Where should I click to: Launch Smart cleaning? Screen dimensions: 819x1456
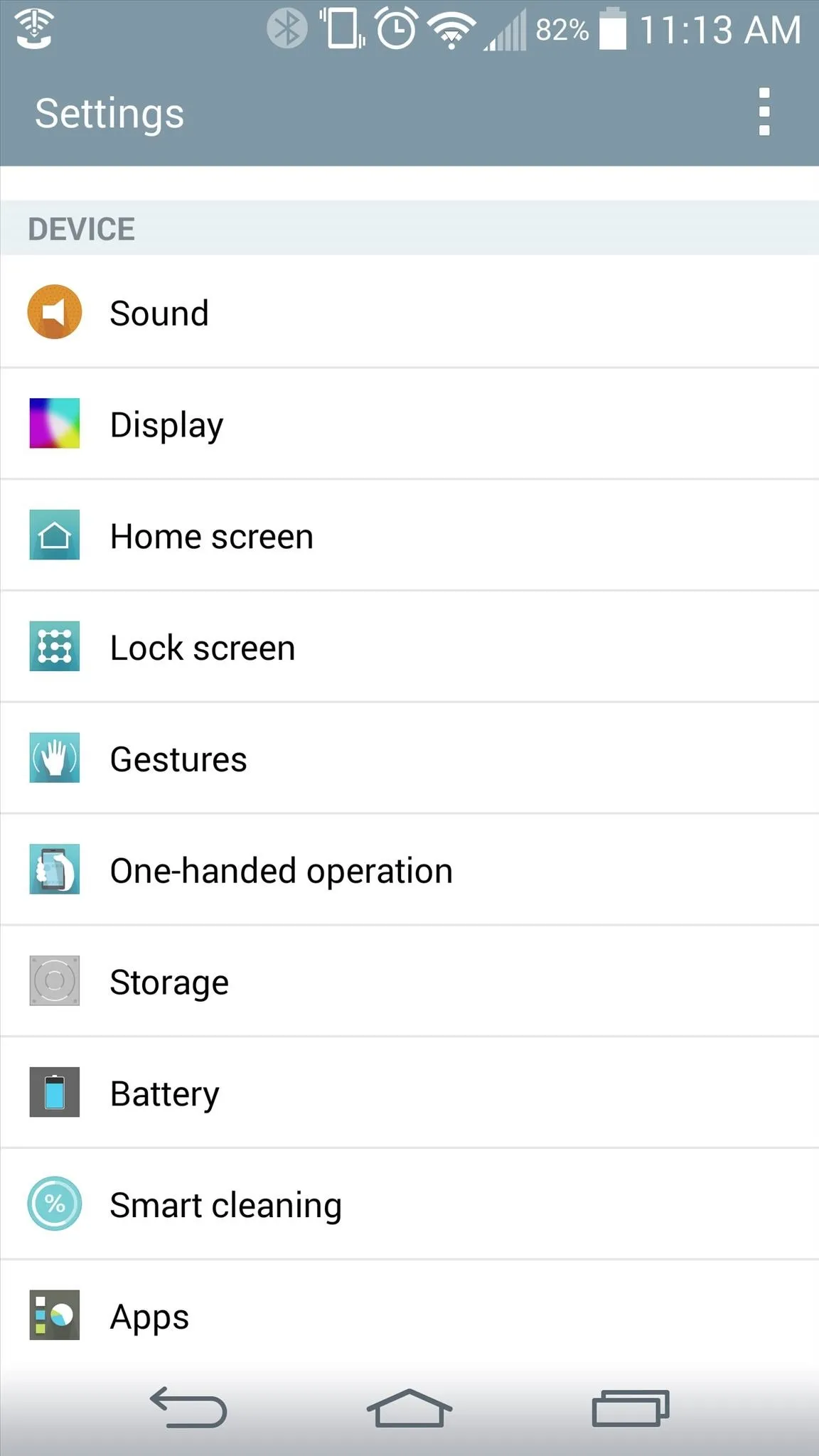409,1204
